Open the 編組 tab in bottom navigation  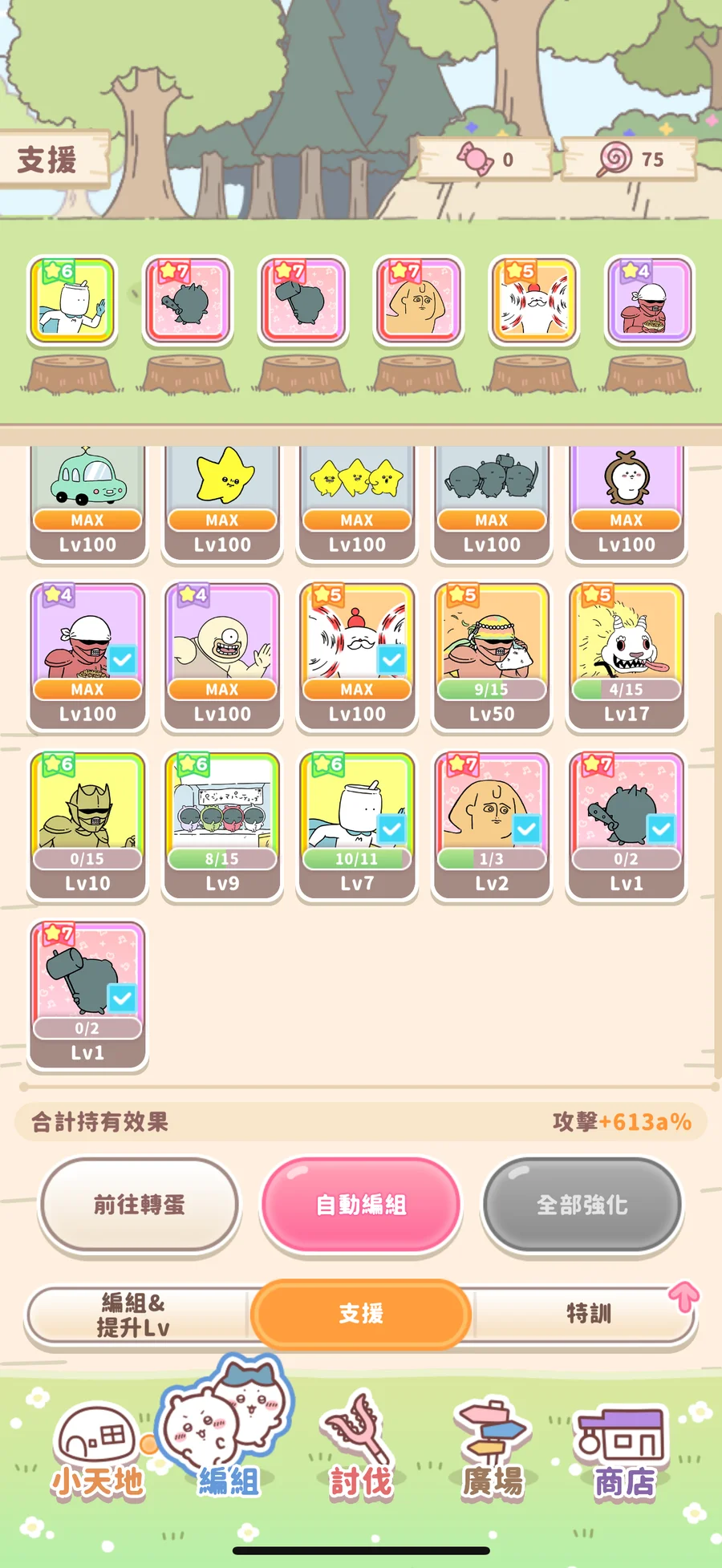click(x=229, y=1444)
